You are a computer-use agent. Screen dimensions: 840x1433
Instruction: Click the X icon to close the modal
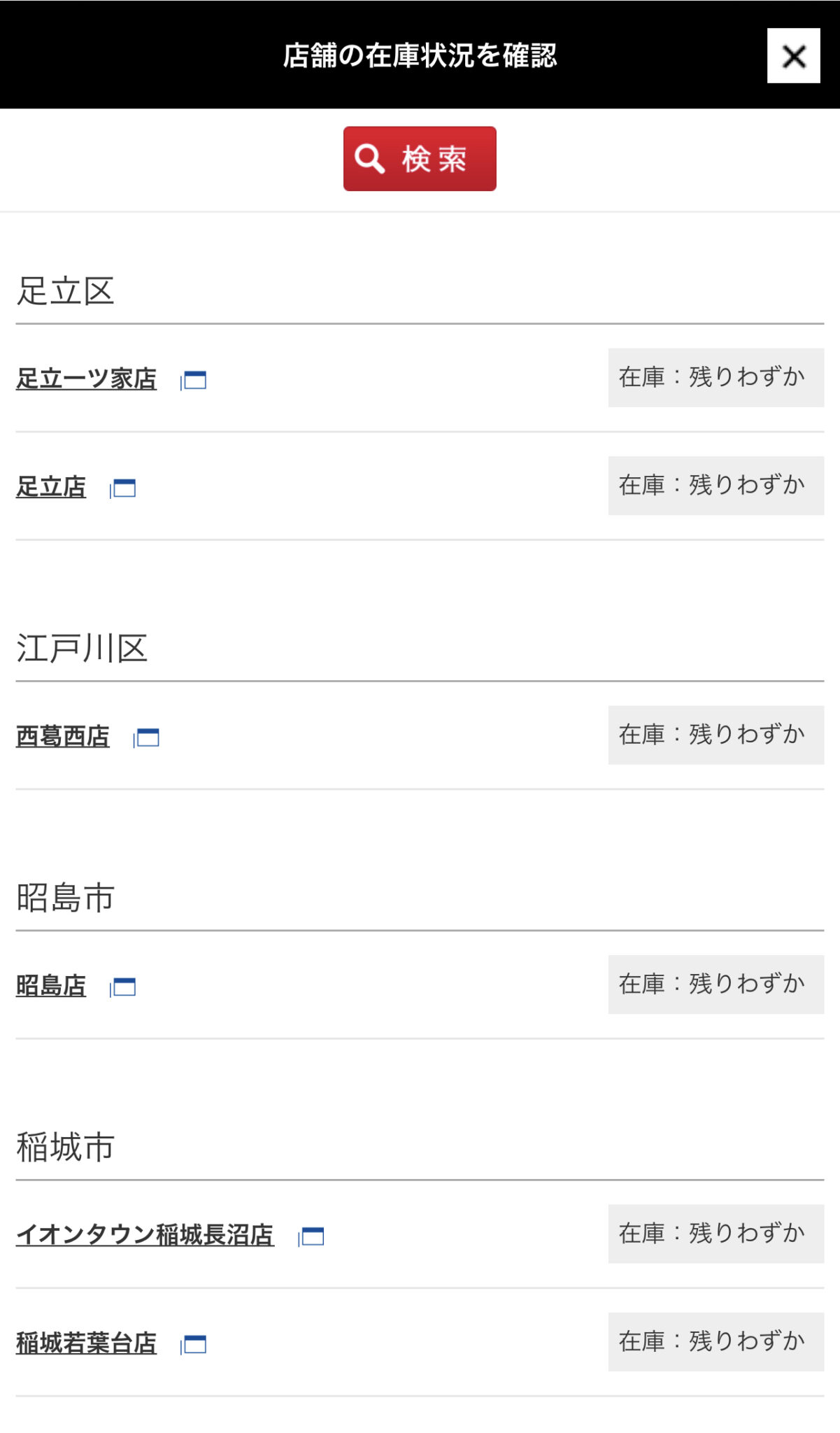[x=794, y=57]
